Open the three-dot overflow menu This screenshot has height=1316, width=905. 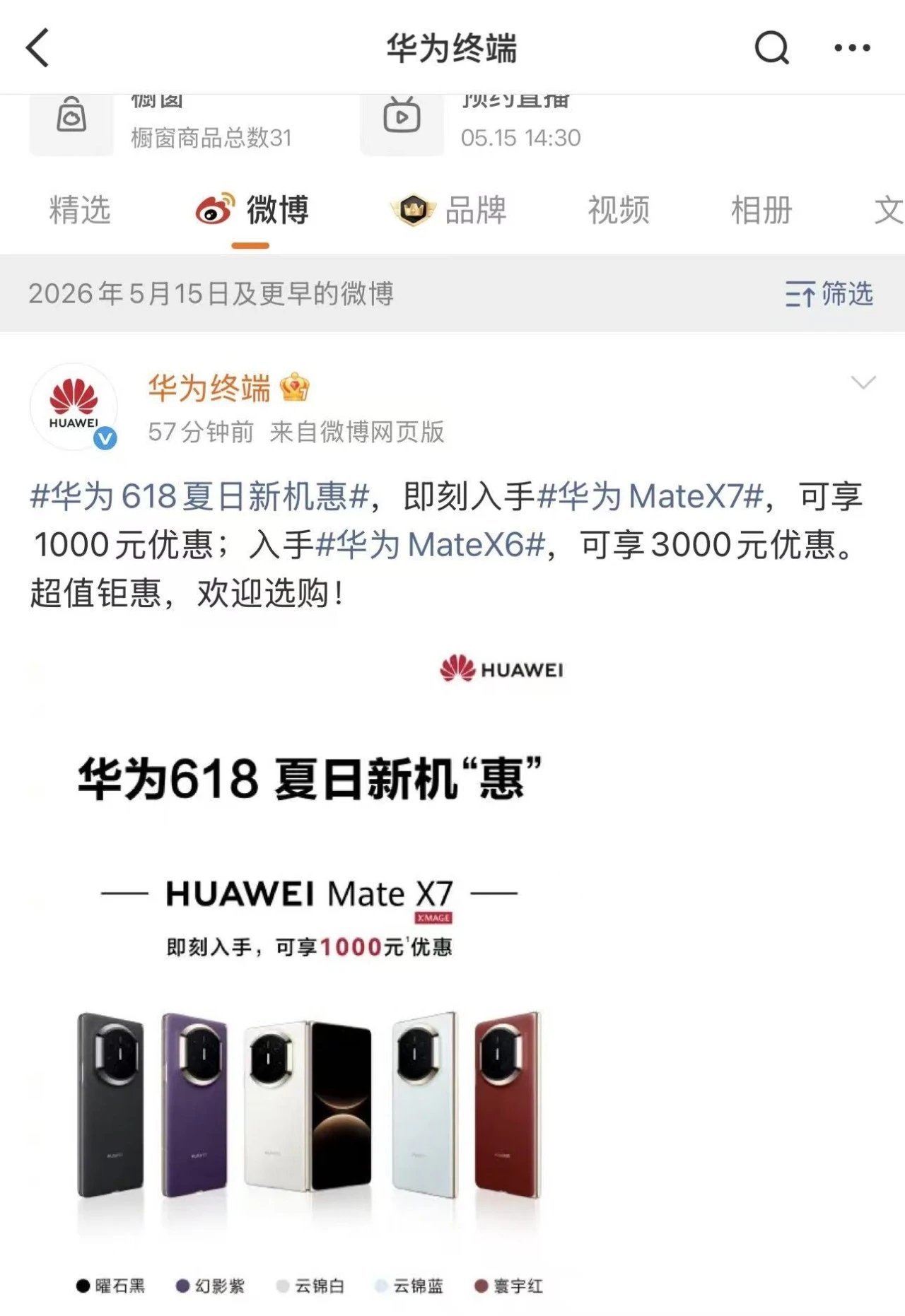pyautogui.click(x=852, y=47)
